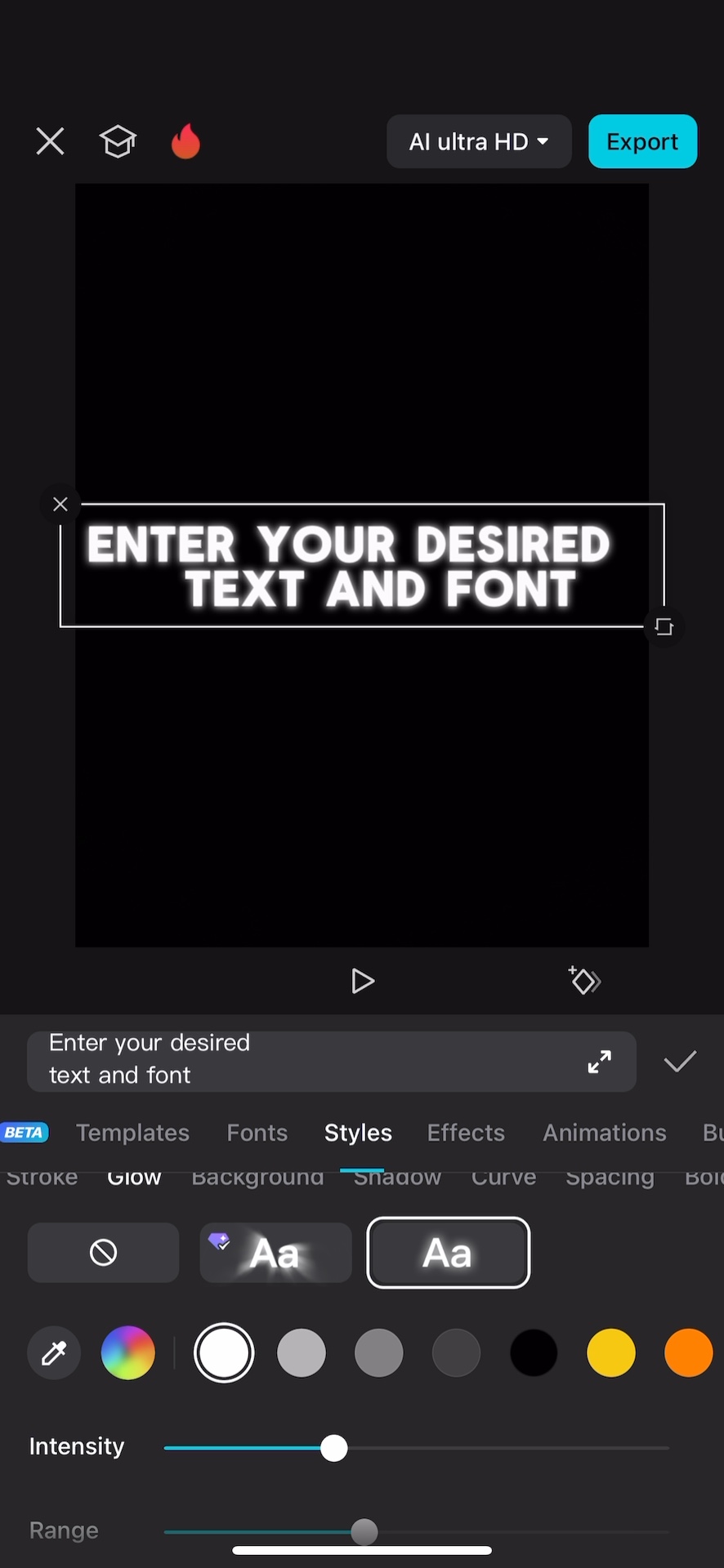Screen dimensions: 724x1568
Task: Switch to the Fonts tab
Action: [257, 1133]
